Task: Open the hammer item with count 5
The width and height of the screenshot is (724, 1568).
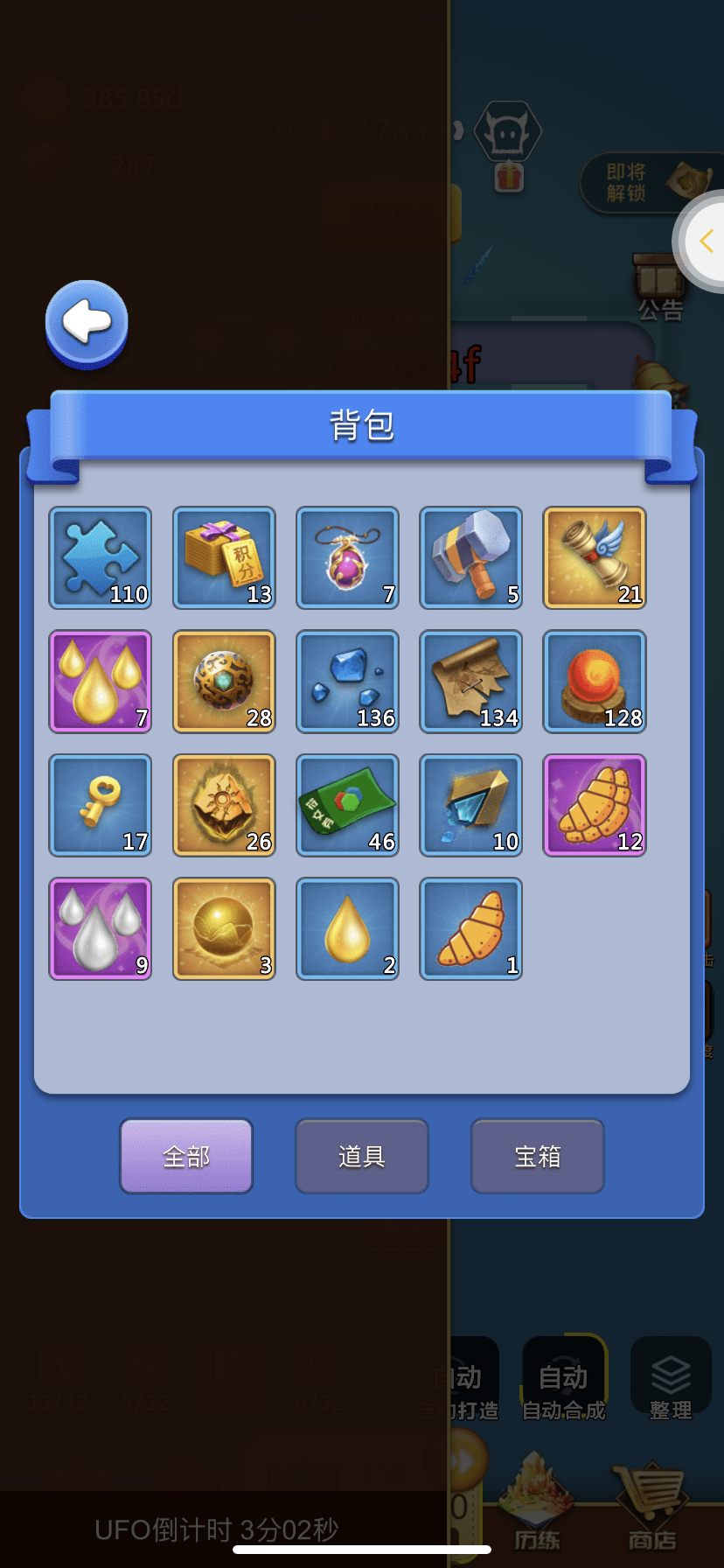Action: coord(471,557)
